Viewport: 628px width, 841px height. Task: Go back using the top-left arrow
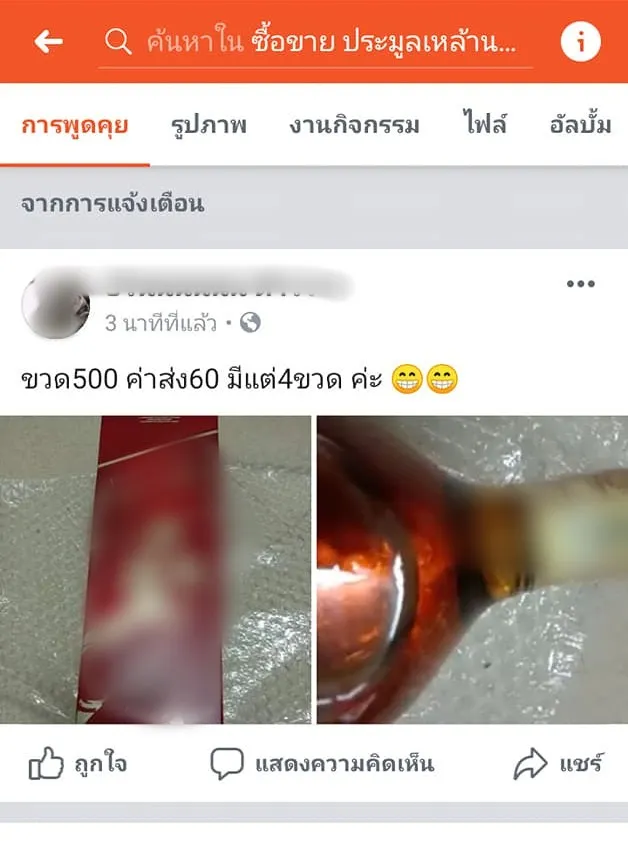coord(48,42)
